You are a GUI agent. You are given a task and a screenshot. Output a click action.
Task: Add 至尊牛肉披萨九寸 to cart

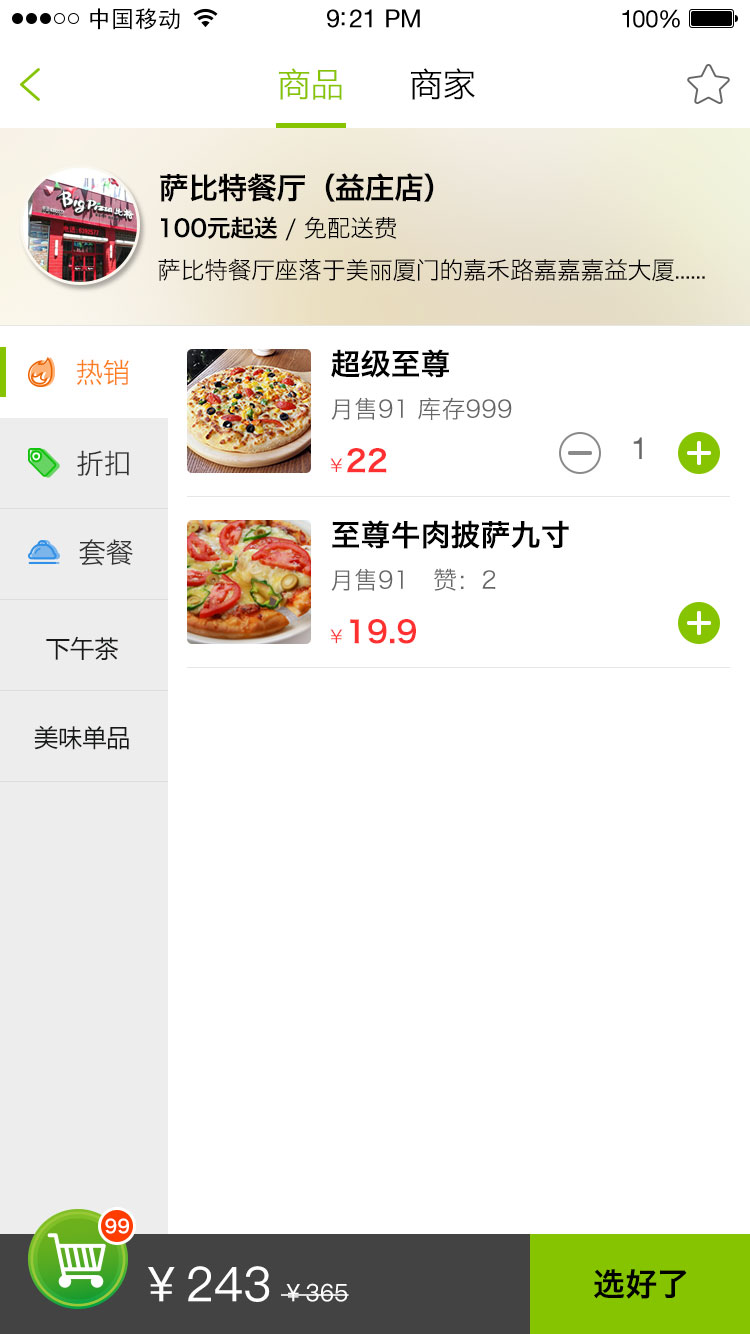pyautogui.click(x=698, y=623)
